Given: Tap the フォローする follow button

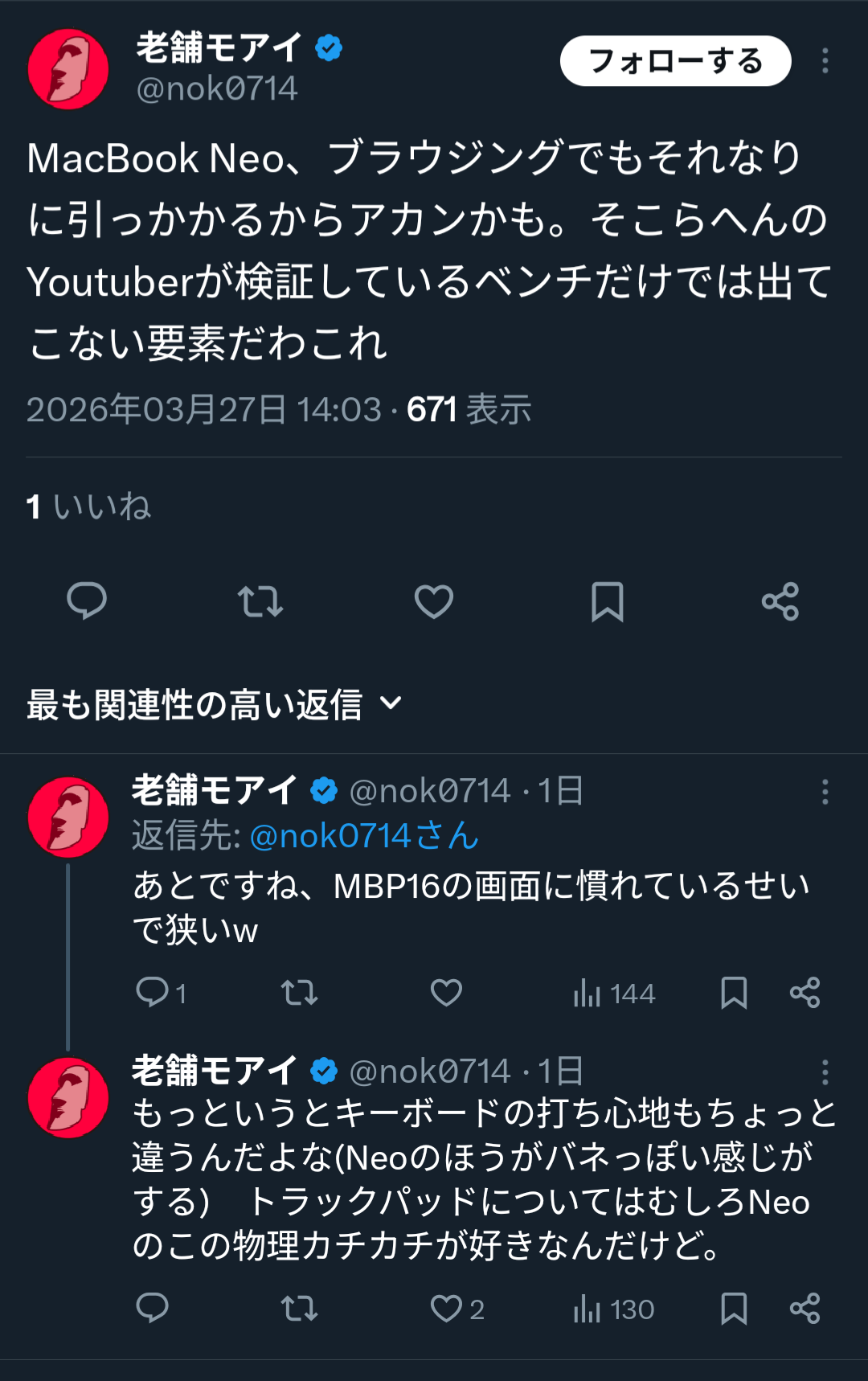Looking at the screenshot, I should [x=675, y=61].
